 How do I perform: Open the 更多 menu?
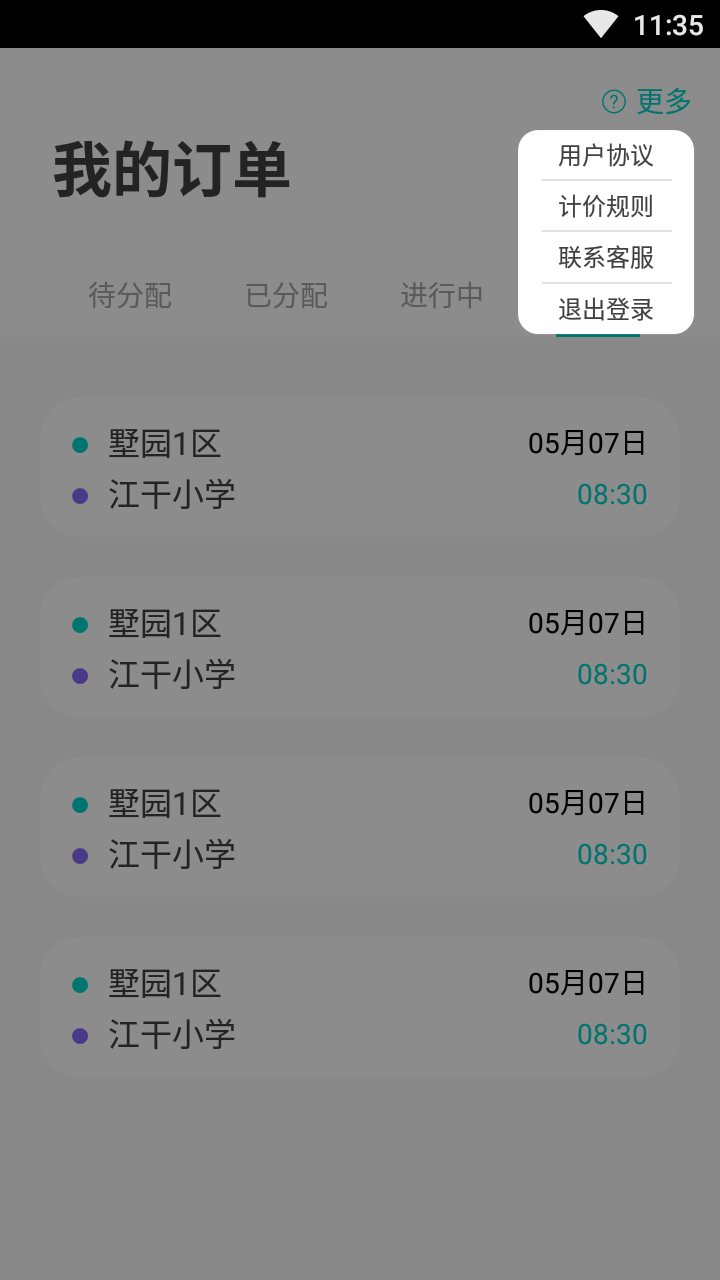click(x=663, y=101)
